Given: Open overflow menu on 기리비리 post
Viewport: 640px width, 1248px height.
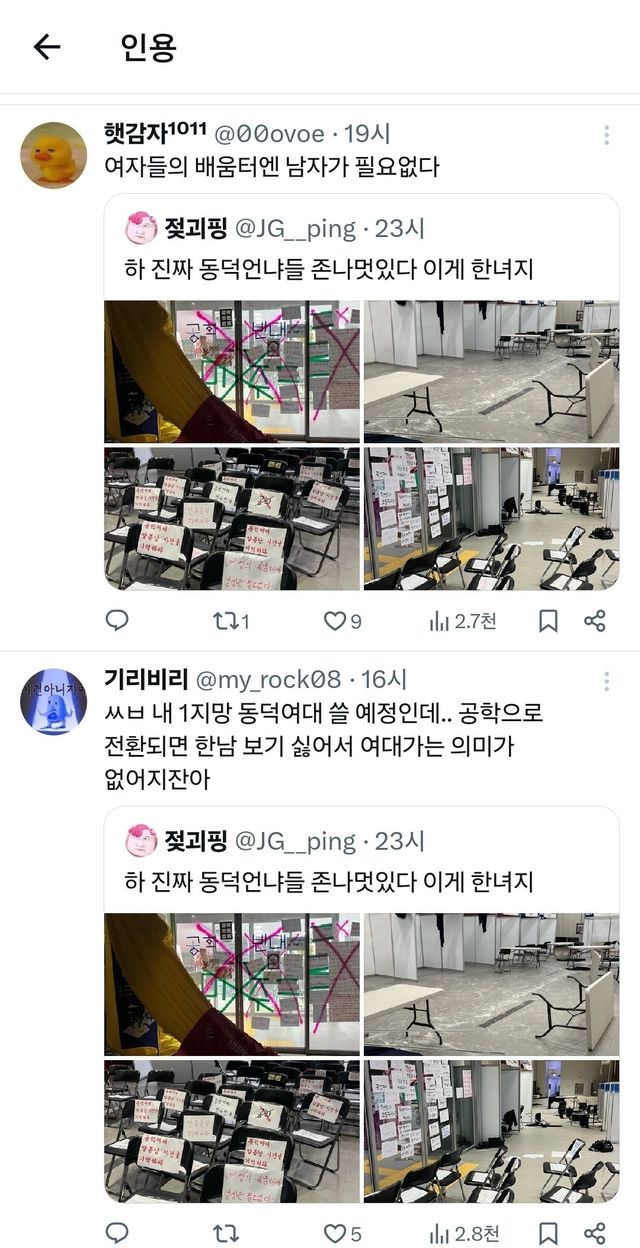Looking at the screenshot, I should pyautogui.click(x=606, y=682).
